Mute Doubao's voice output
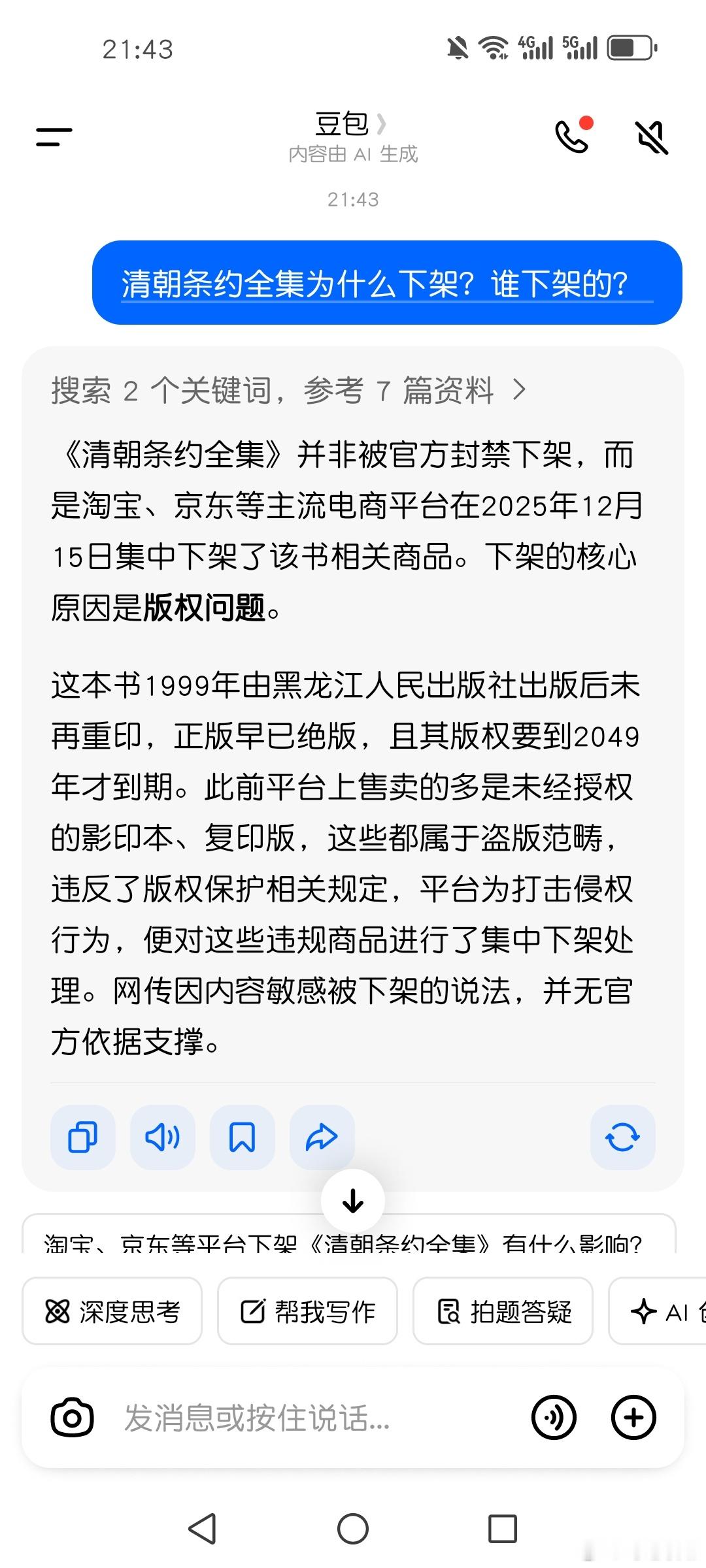Screen dimensions: 706x1568 652,137
